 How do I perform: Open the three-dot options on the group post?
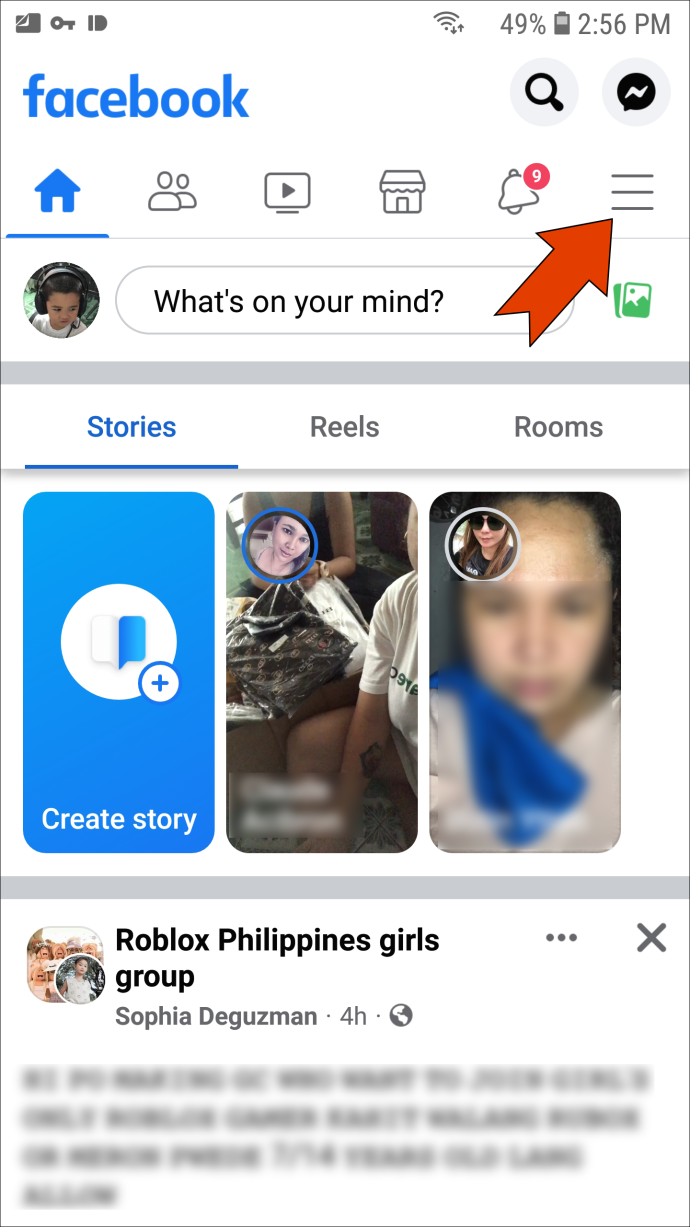click(x=561, y=938)
